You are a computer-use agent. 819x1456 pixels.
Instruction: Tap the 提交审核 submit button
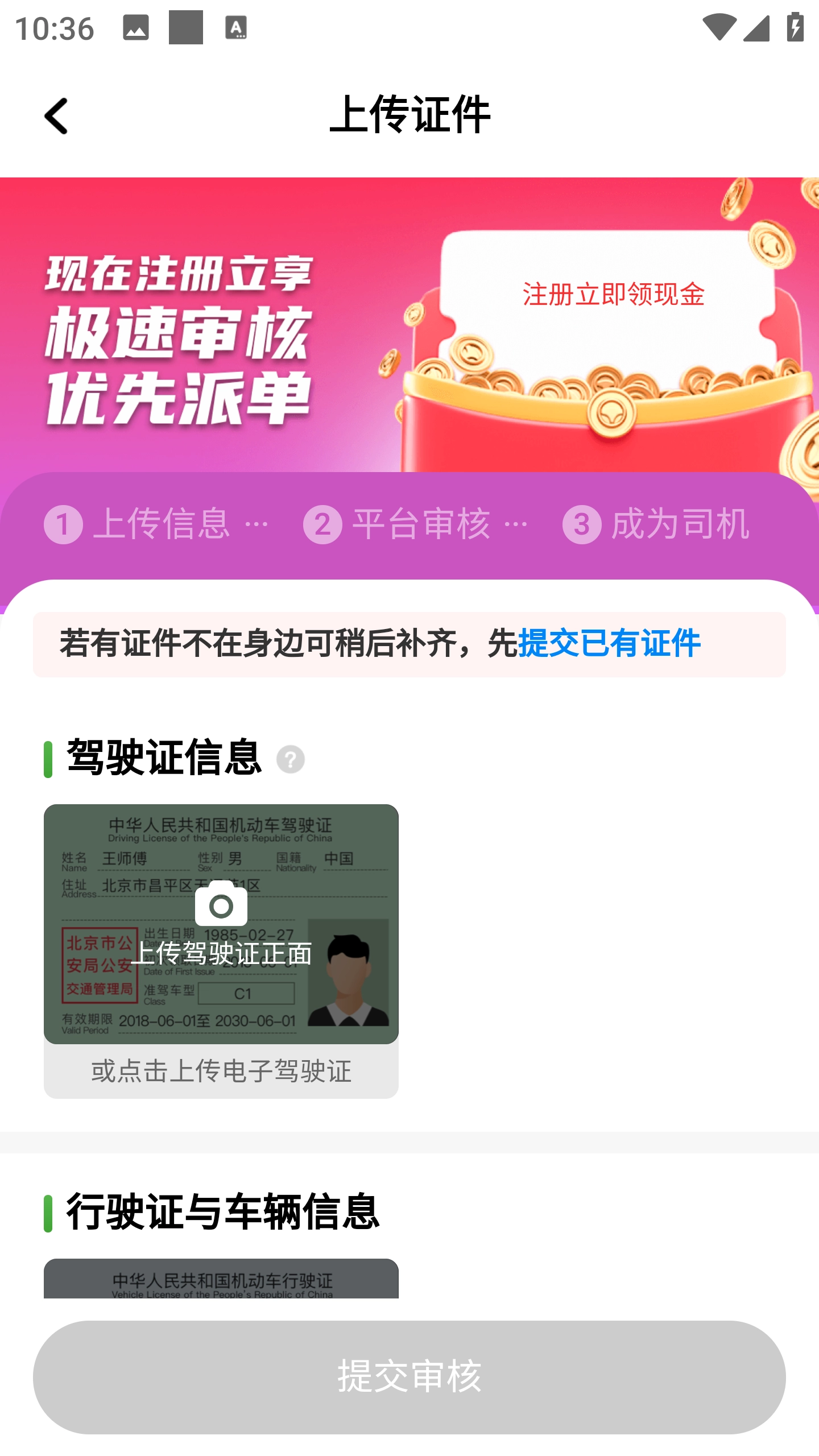coord(409,1376)
